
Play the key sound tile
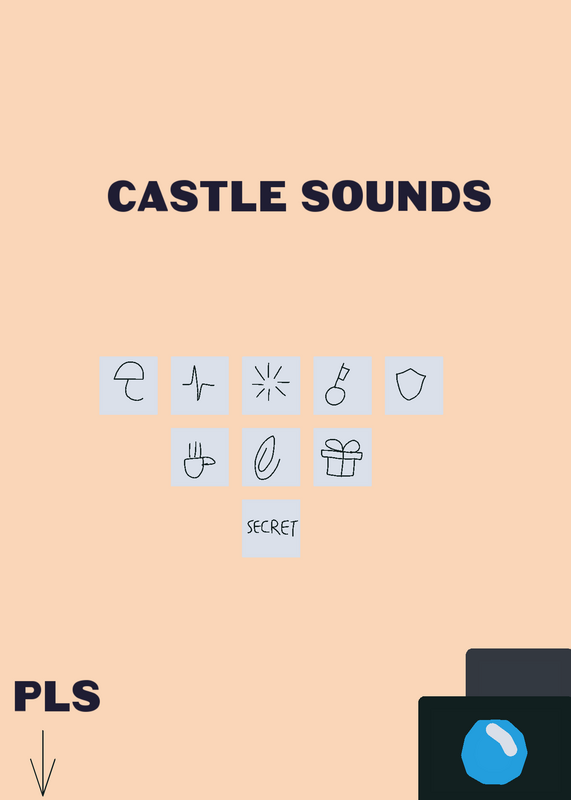(342, 385)
